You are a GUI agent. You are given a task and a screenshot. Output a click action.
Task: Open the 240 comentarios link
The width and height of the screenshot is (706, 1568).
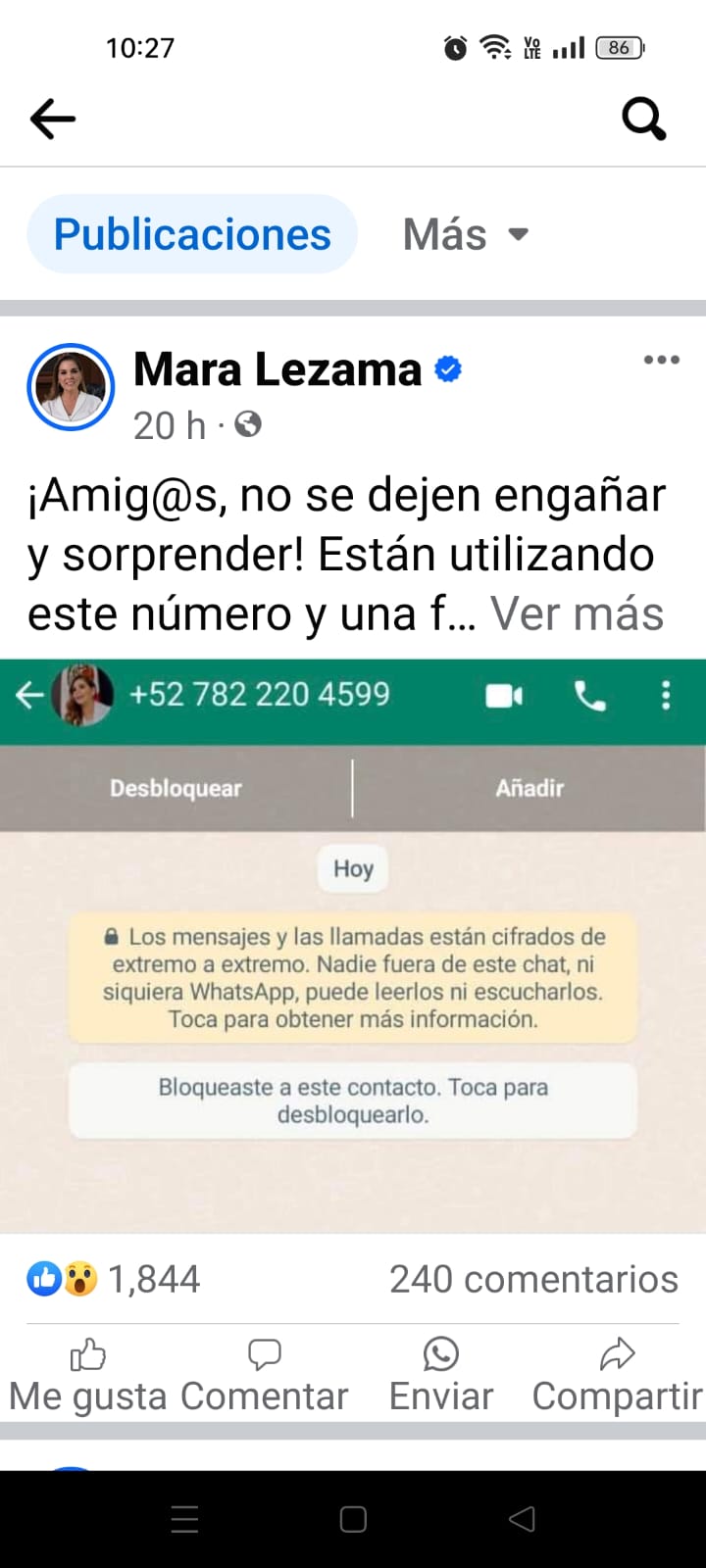(x=533, y=1279)
